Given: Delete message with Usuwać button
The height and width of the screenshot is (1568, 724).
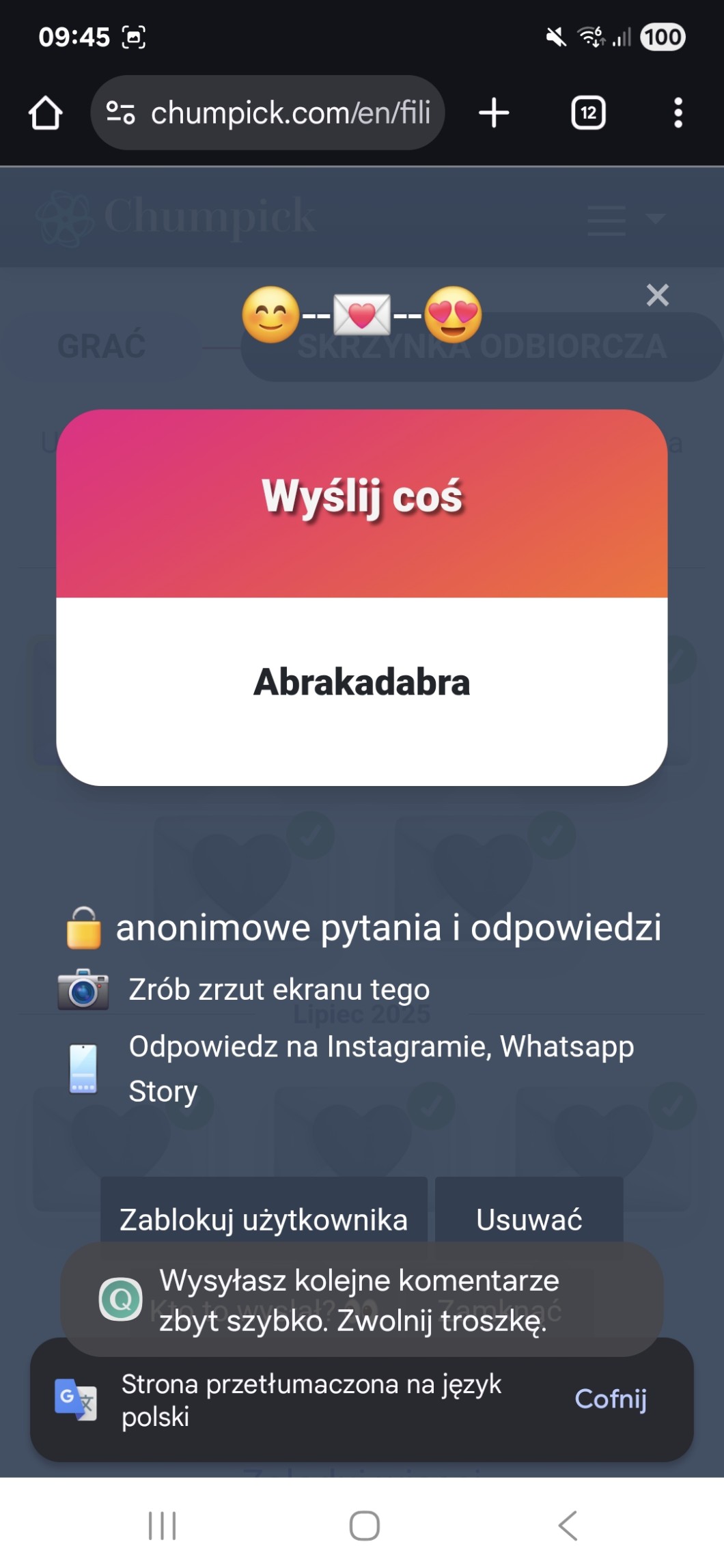Looking at the screenshot, I should coord(529,1219).
